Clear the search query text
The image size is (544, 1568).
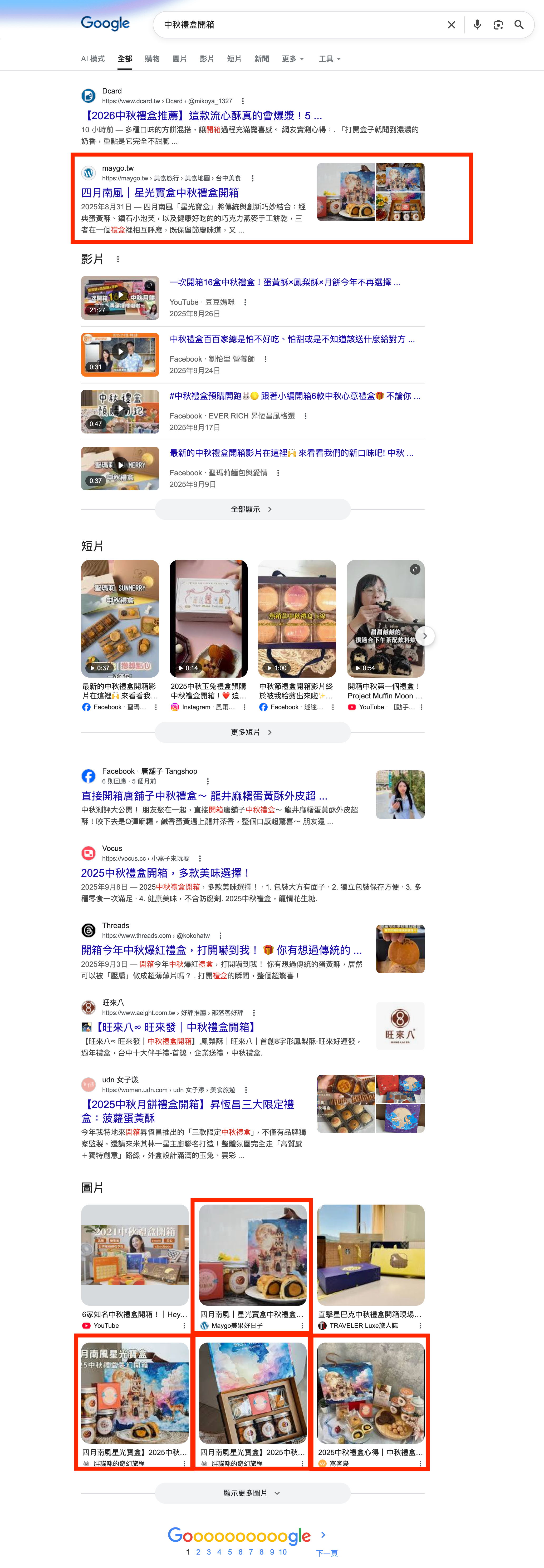(x=452, y=25)
